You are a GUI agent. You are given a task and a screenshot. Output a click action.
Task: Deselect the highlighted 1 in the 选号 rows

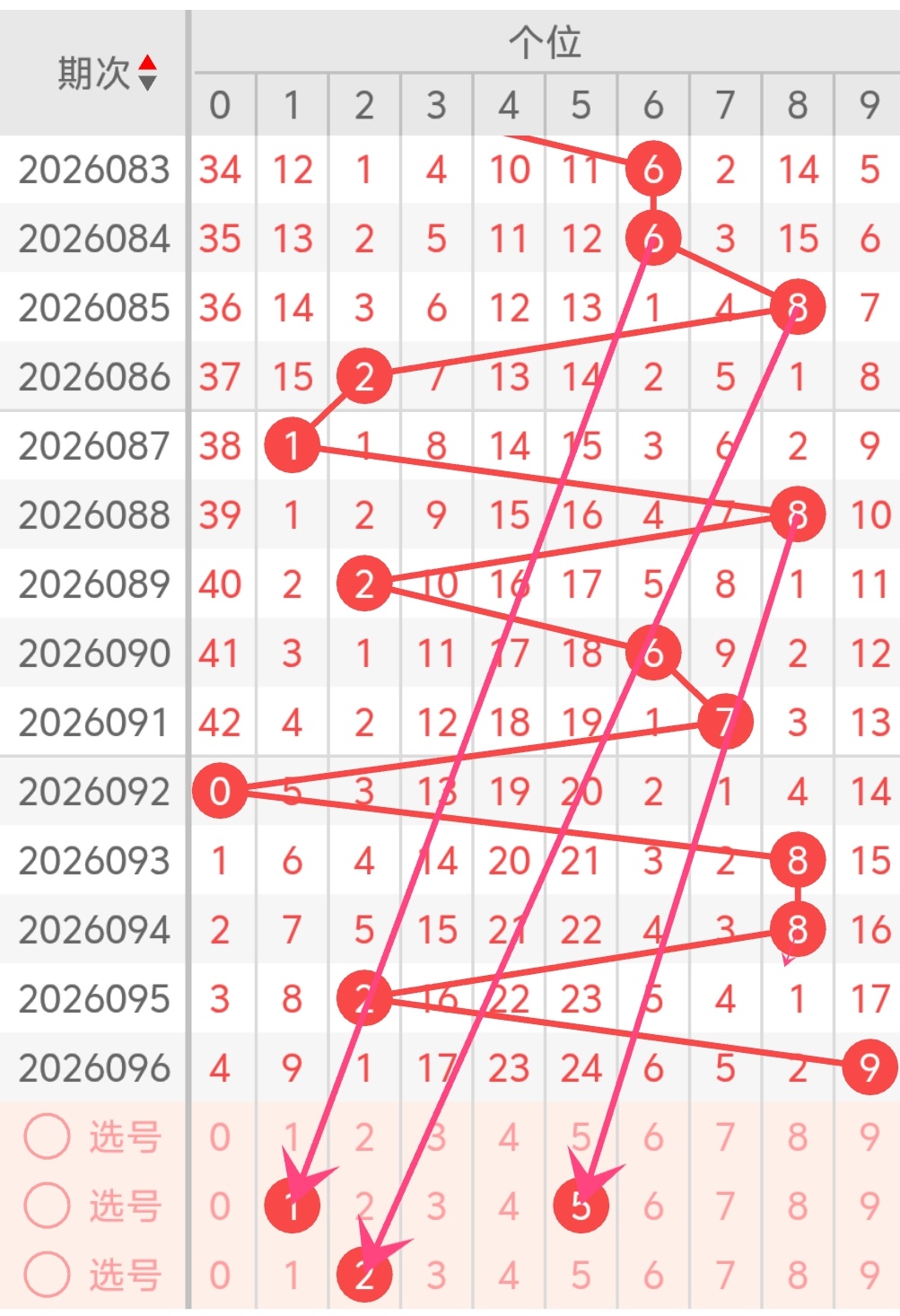click(293, 1206)
